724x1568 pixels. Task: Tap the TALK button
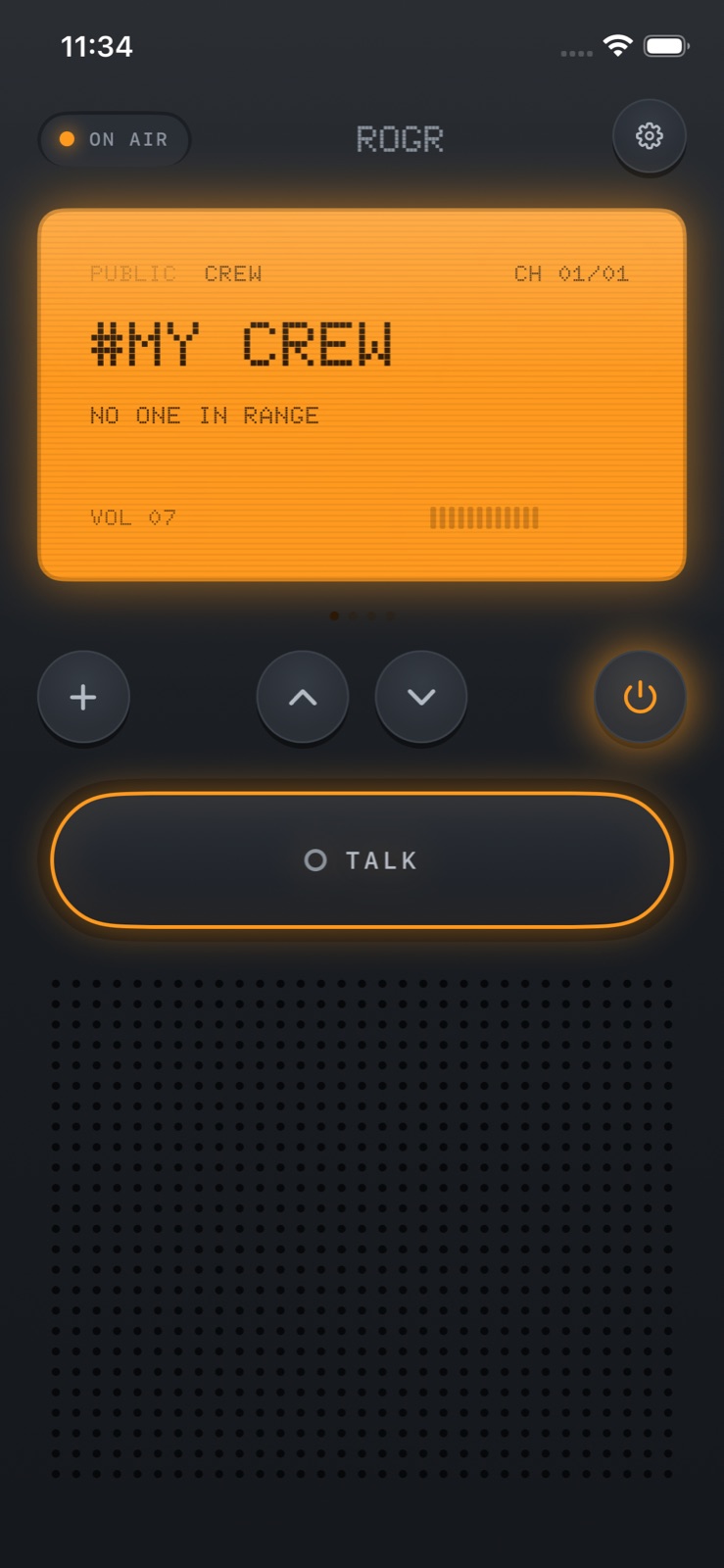pyautogui.click(x=362, y=859)
